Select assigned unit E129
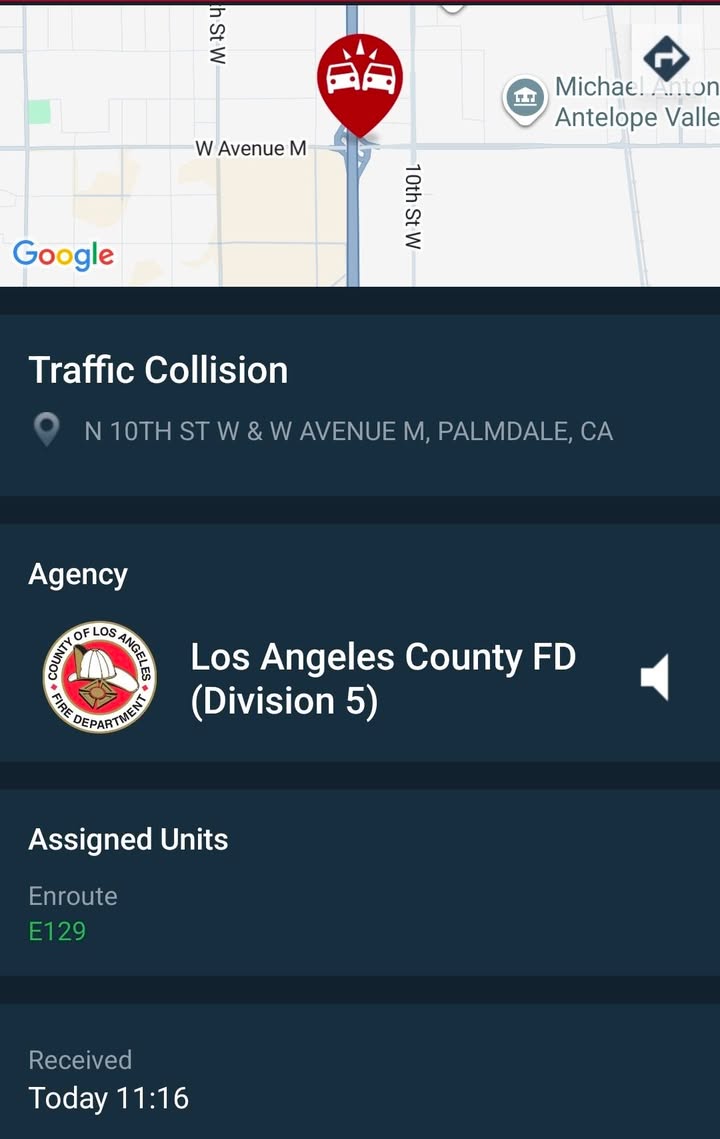 (x=57, y=931)
